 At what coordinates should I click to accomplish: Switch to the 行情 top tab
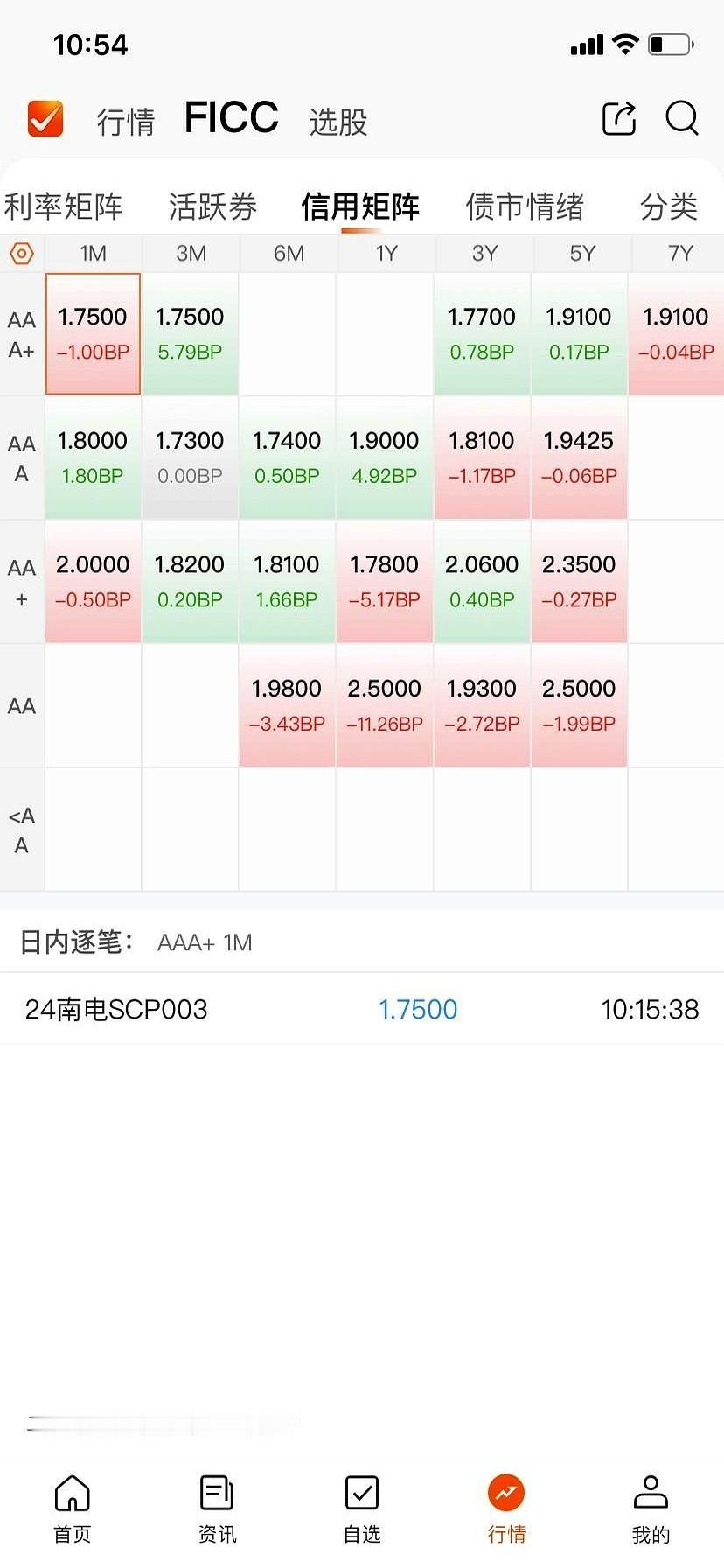(126, 122)
